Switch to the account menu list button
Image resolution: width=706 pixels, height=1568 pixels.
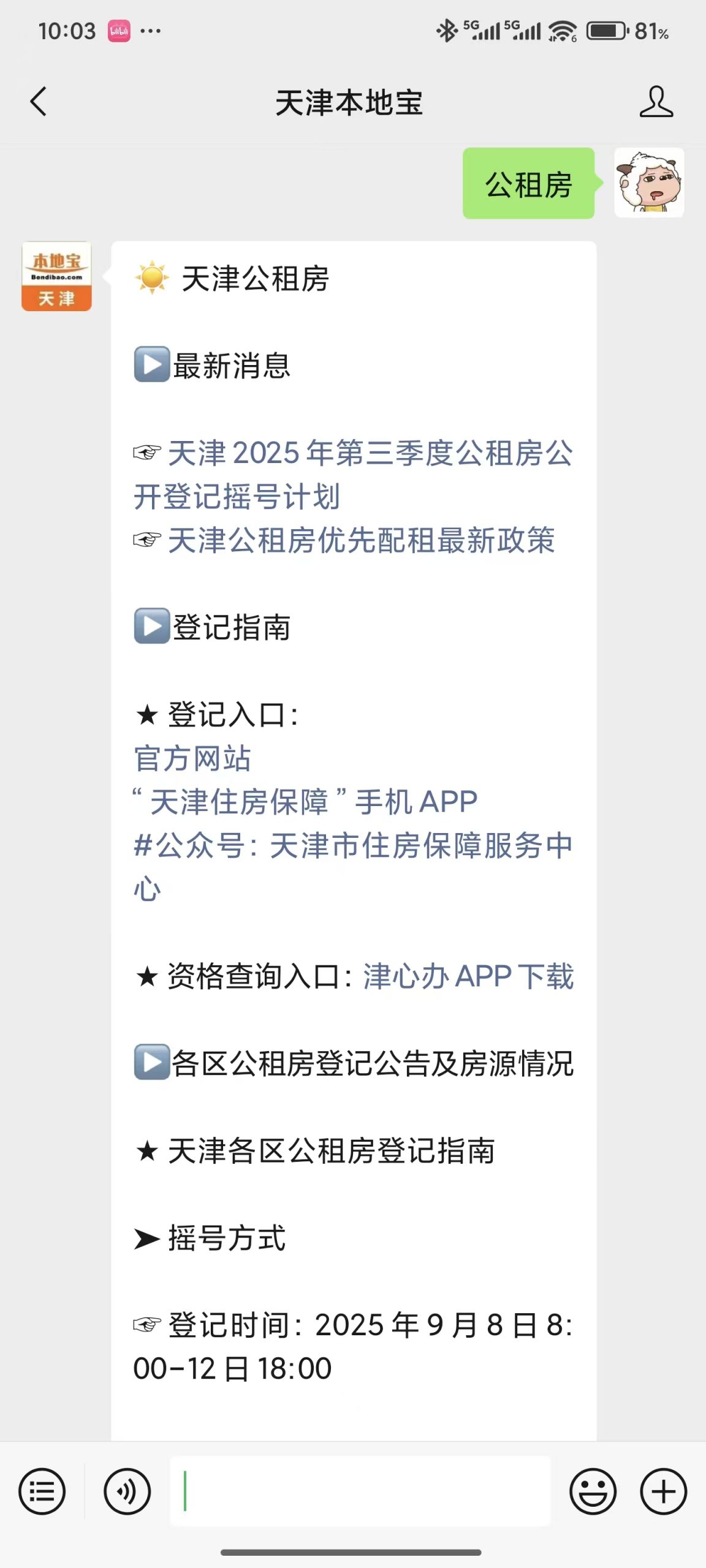point(42,1491)
